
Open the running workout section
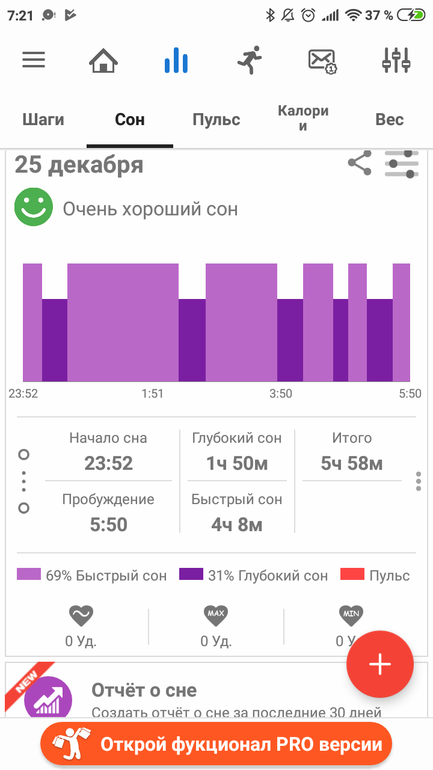(x=249, y=60)
